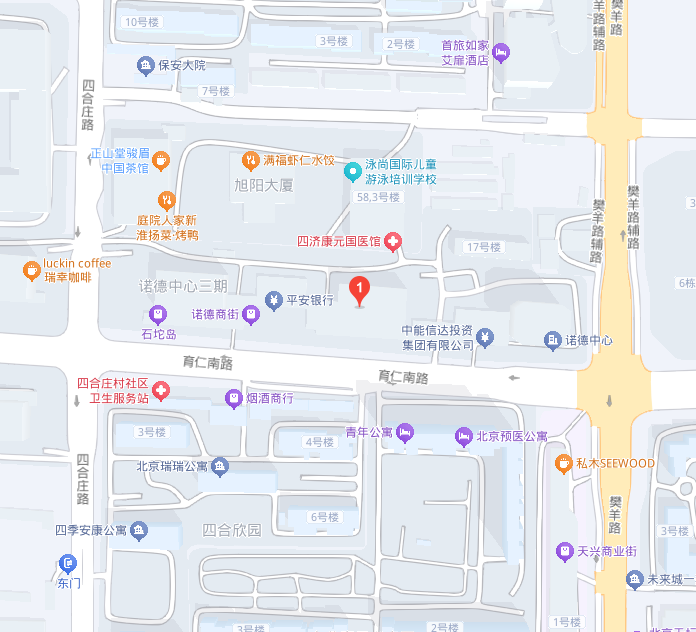Tap the 满福虾仁水饺 restaurant marker
The image size is (696, 632).
click(251, 159)
